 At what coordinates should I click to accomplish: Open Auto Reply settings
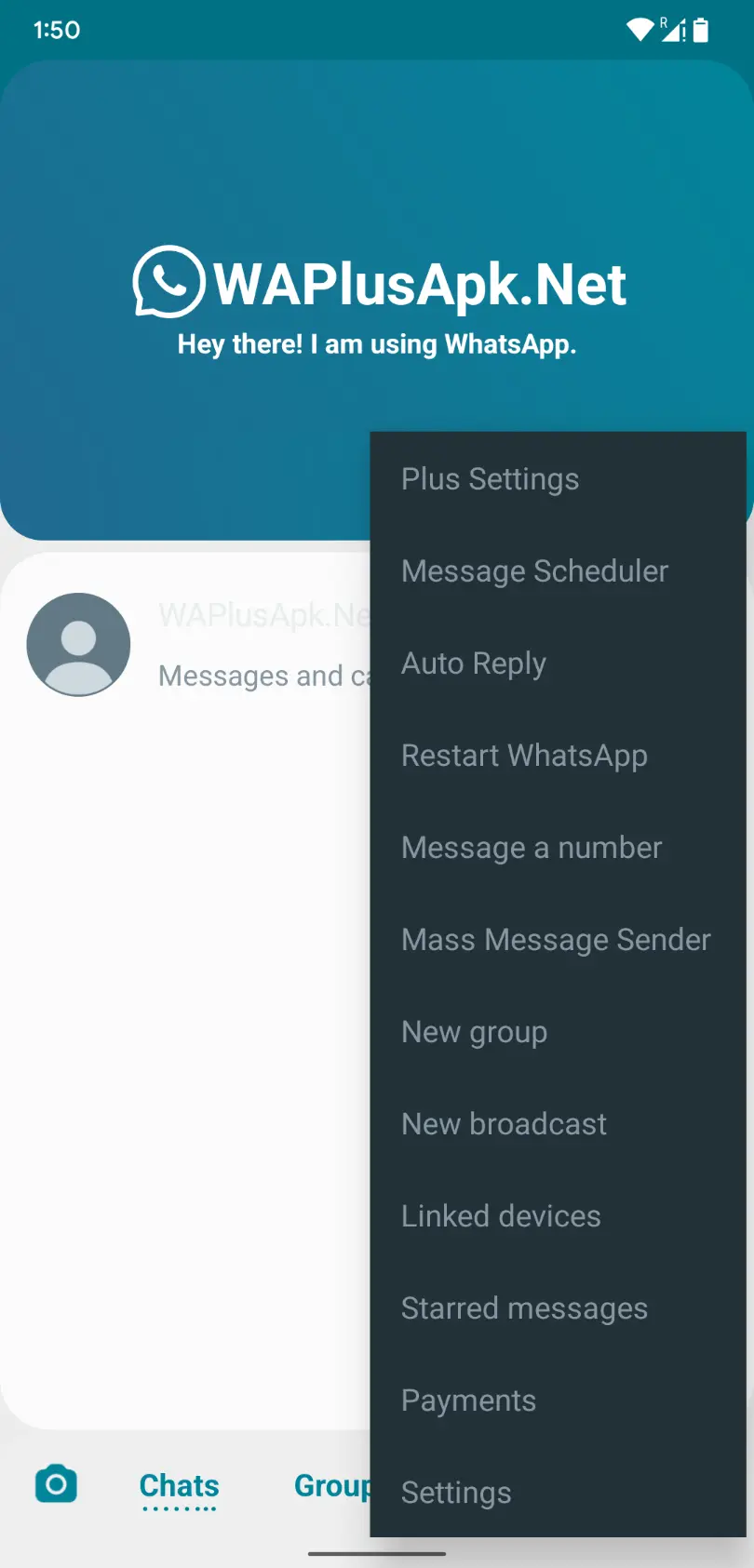[474, 663]
